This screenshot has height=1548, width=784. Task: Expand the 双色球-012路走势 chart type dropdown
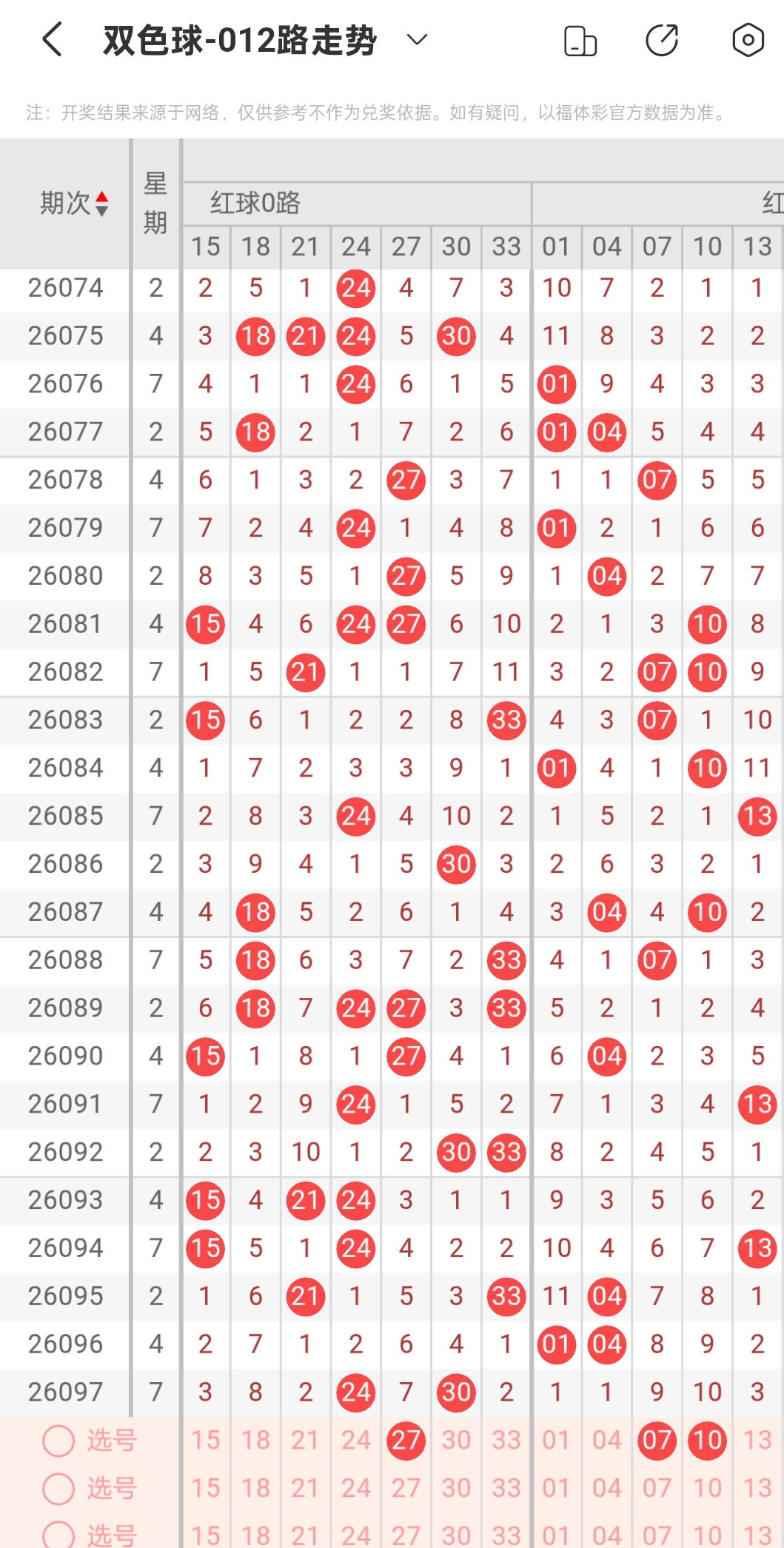click(x=418, y=39)
